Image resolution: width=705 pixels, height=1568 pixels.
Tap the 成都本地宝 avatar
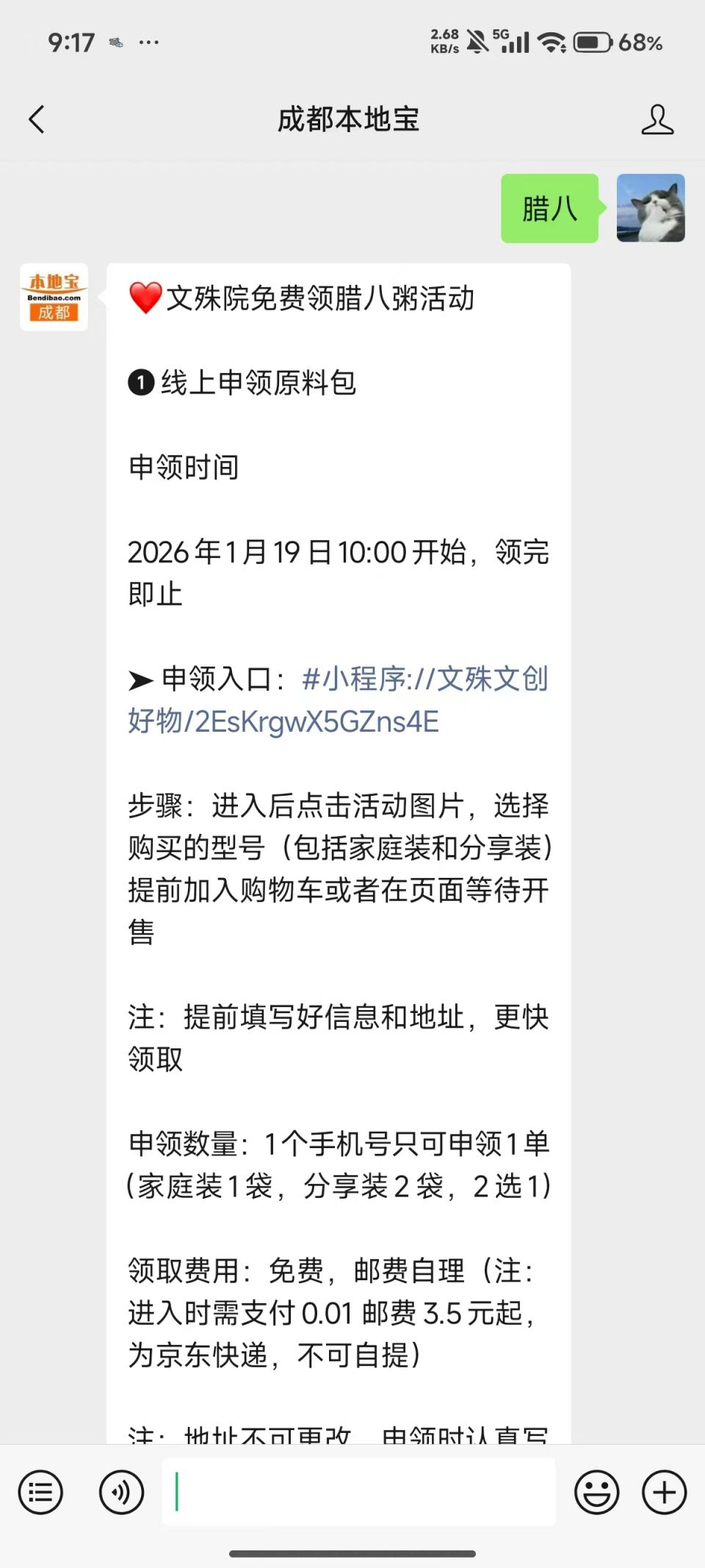tap(54, 297)
